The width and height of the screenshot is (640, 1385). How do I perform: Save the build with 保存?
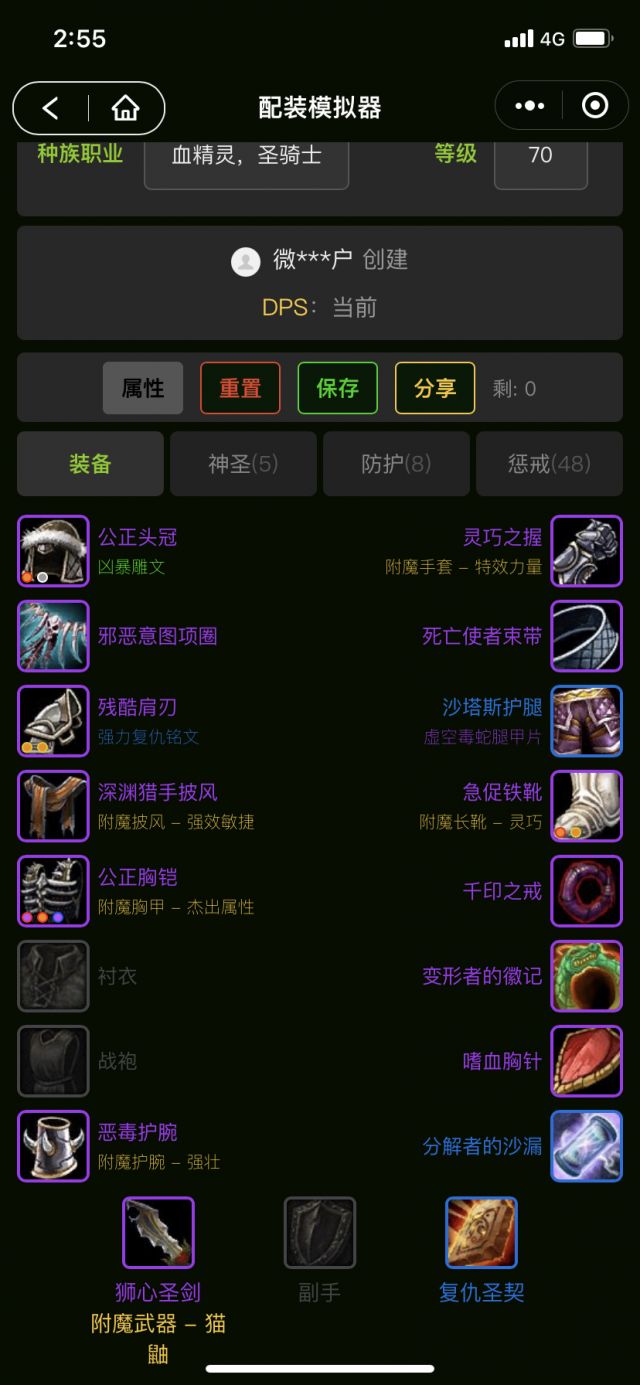[x=337, y=388]
